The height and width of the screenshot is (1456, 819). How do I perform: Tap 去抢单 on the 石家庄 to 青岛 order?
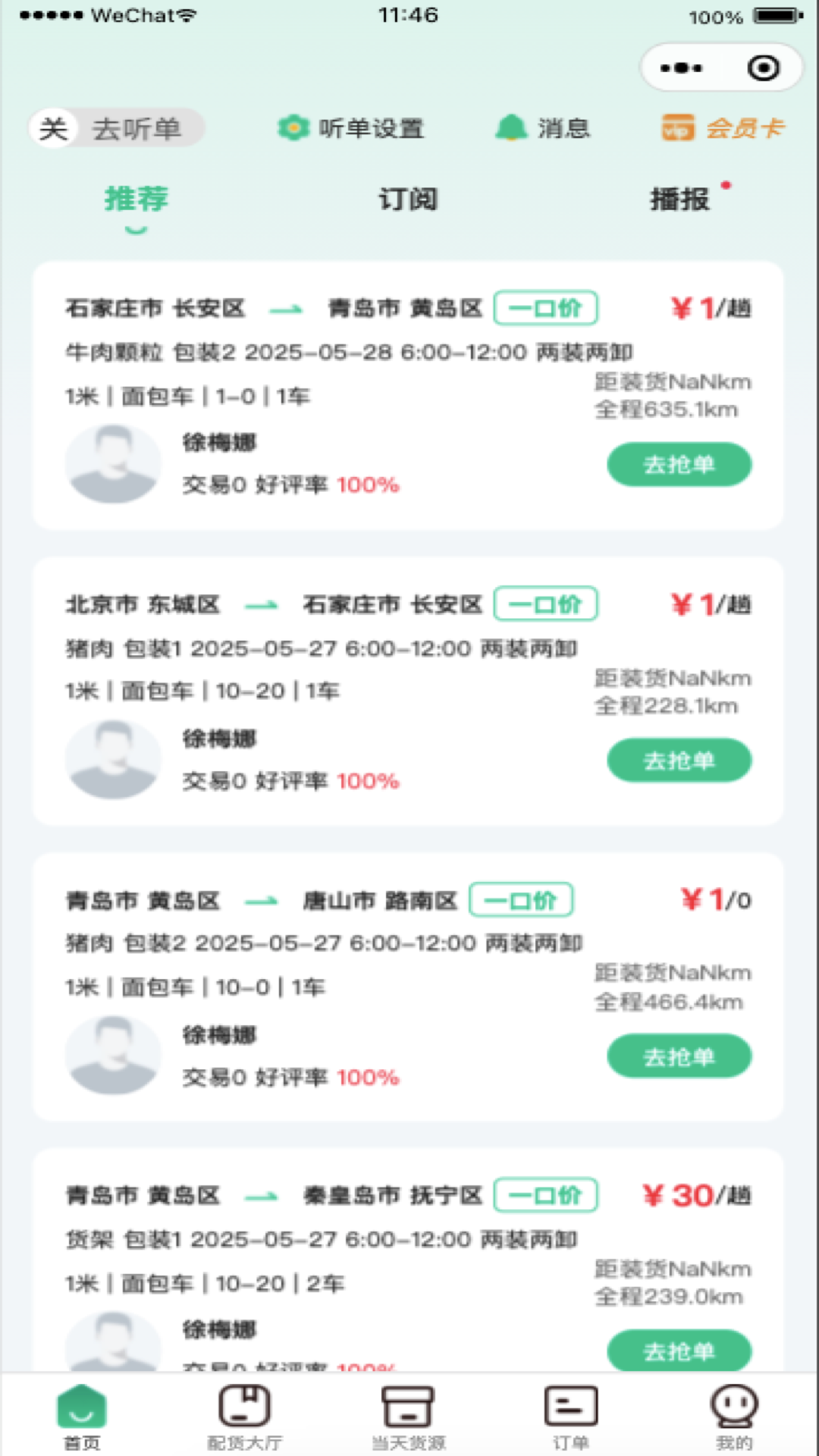(x=679, y=464)
